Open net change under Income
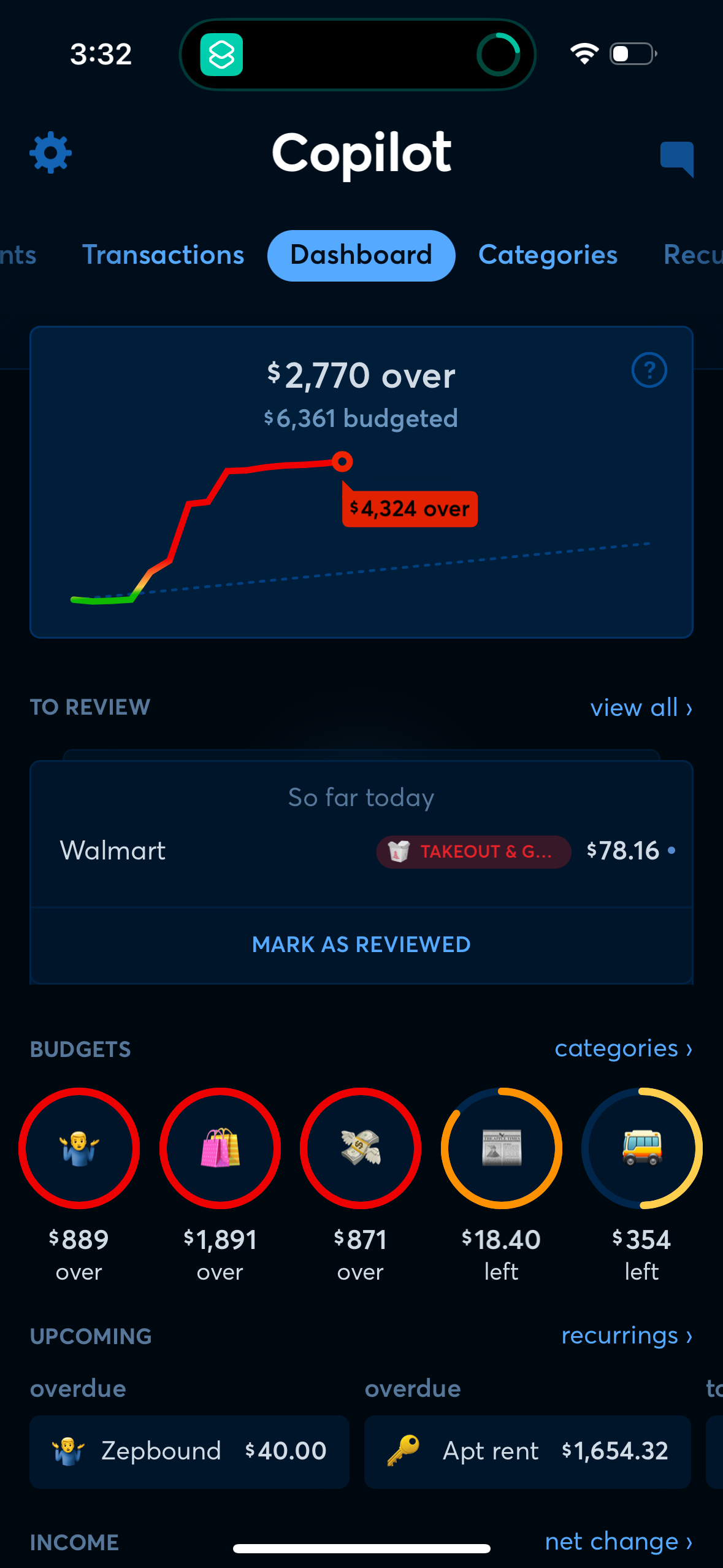Viewport: 723px width, 1568px height. [619, 1541]
